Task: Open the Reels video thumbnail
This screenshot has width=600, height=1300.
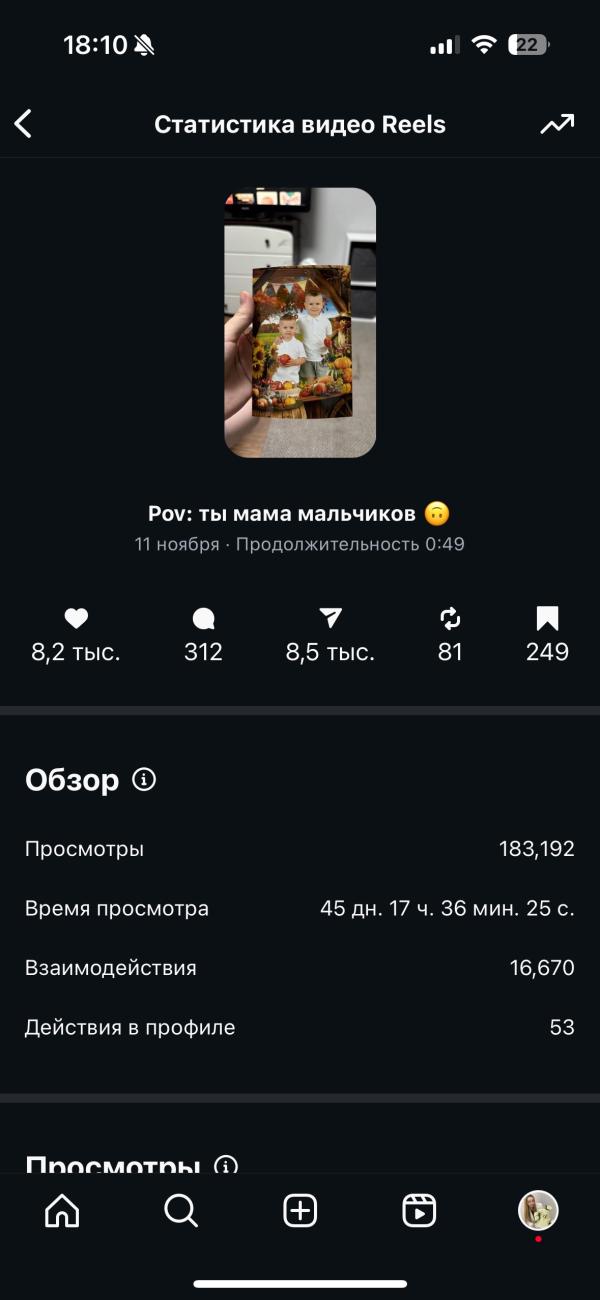Action: coord(300,322)
